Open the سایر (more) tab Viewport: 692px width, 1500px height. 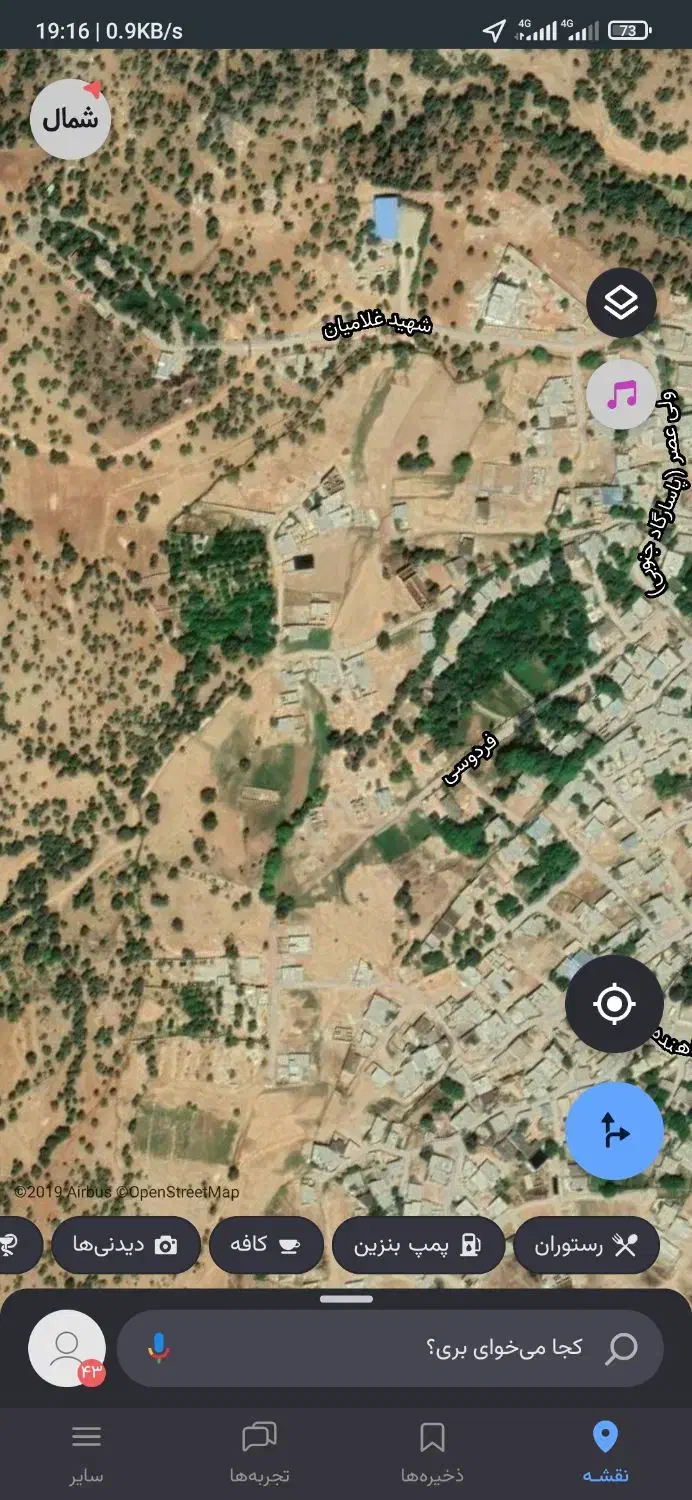pyautogui.click(x=87, y=1453)
